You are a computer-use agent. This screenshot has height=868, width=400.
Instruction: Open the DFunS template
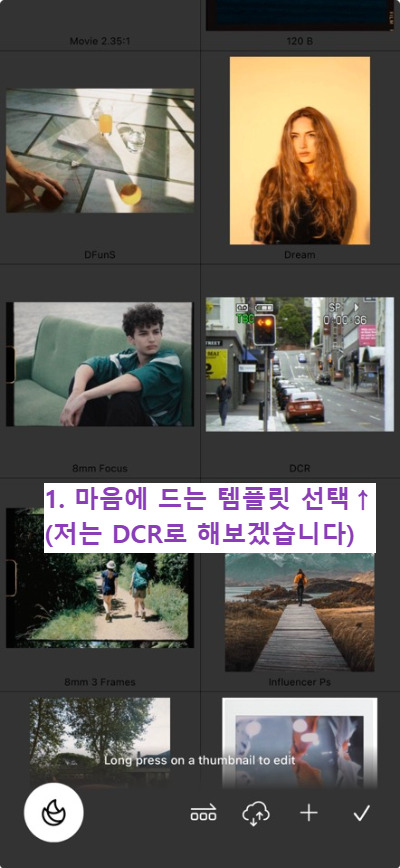[100, 151]
